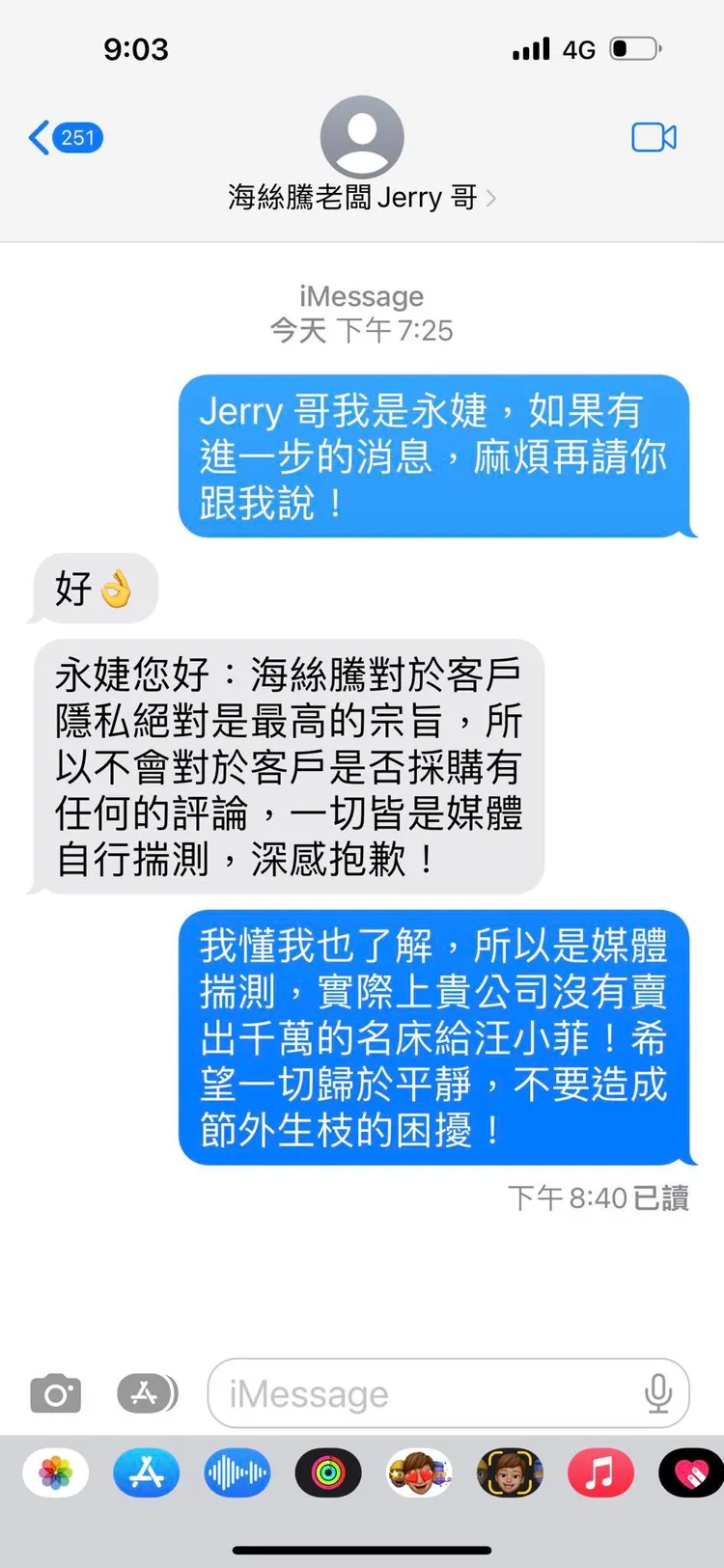Image resolution: width=724 pixels, height=1568 pixels.
Task: Open the Apple Music iMessage app
Action: [600, 1473]
